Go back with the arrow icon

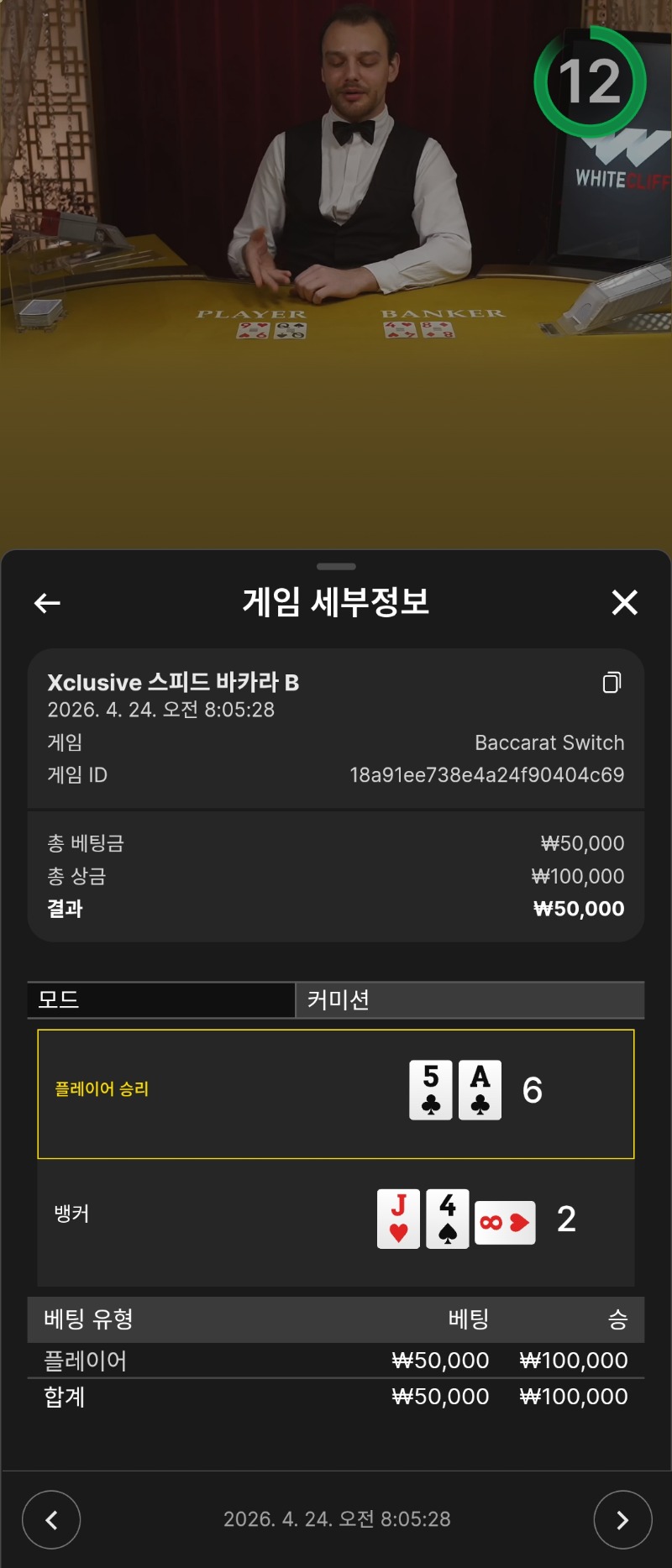(x=47, y=602)
